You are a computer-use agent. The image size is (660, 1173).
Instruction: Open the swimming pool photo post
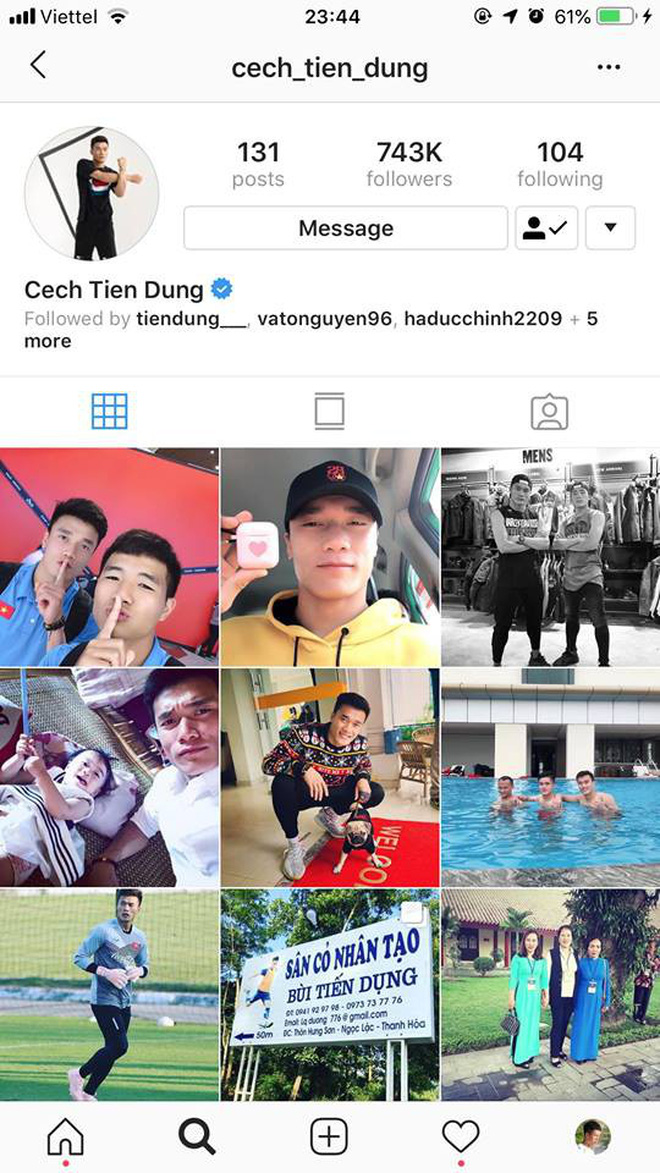pos(550,776)
